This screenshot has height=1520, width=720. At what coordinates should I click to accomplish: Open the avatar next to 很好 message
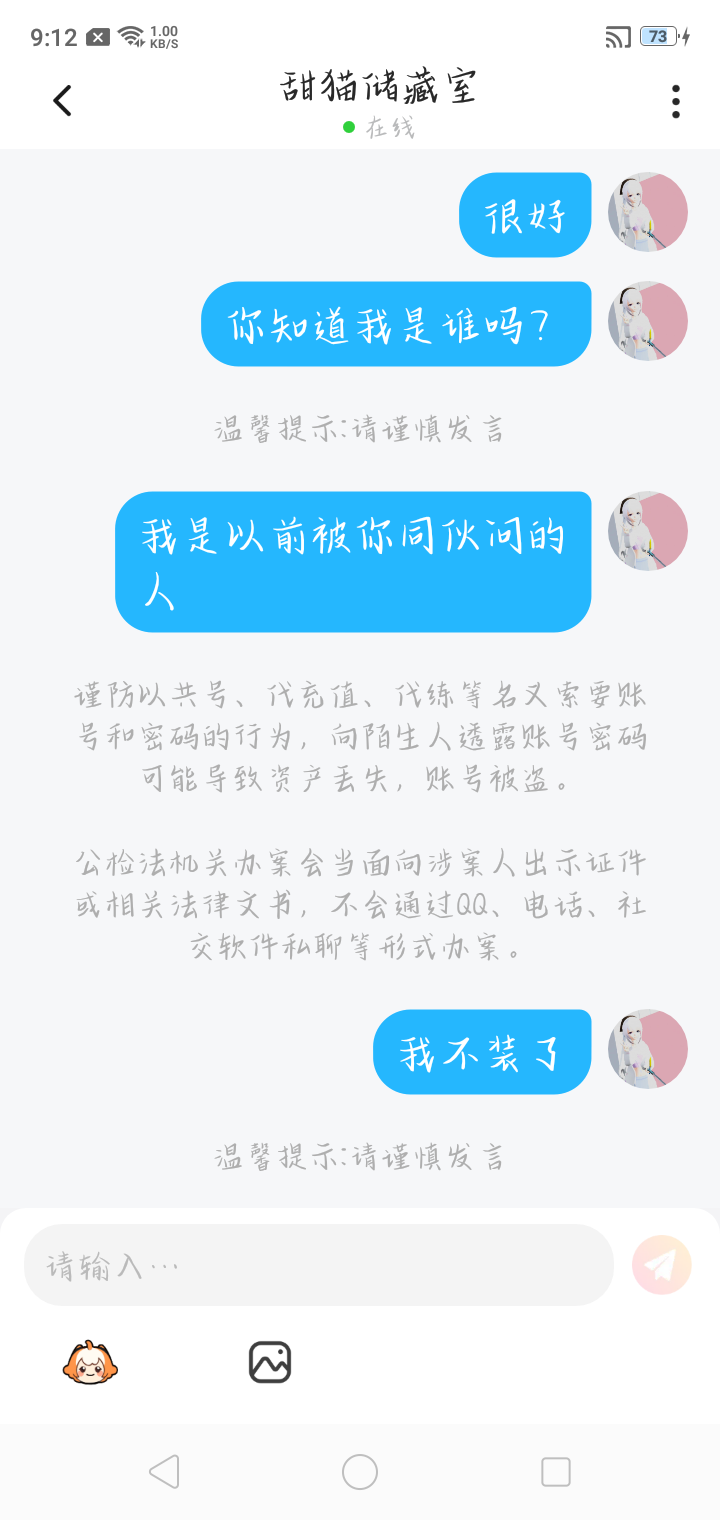pos(648,212)
